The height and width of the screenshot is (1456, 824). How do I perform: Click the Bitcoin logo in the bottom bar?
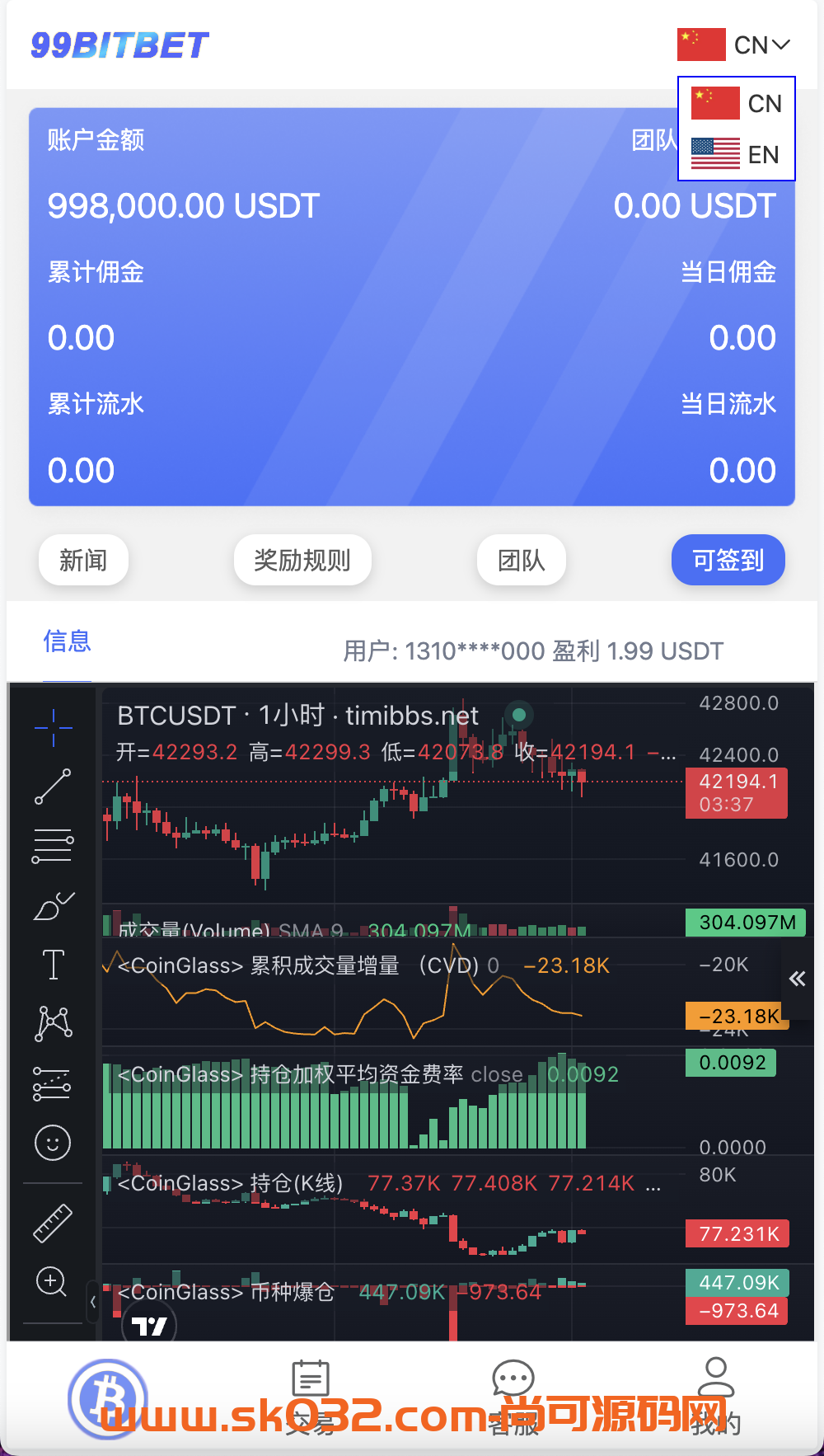pyautogui.click(x=107, y=1395)
